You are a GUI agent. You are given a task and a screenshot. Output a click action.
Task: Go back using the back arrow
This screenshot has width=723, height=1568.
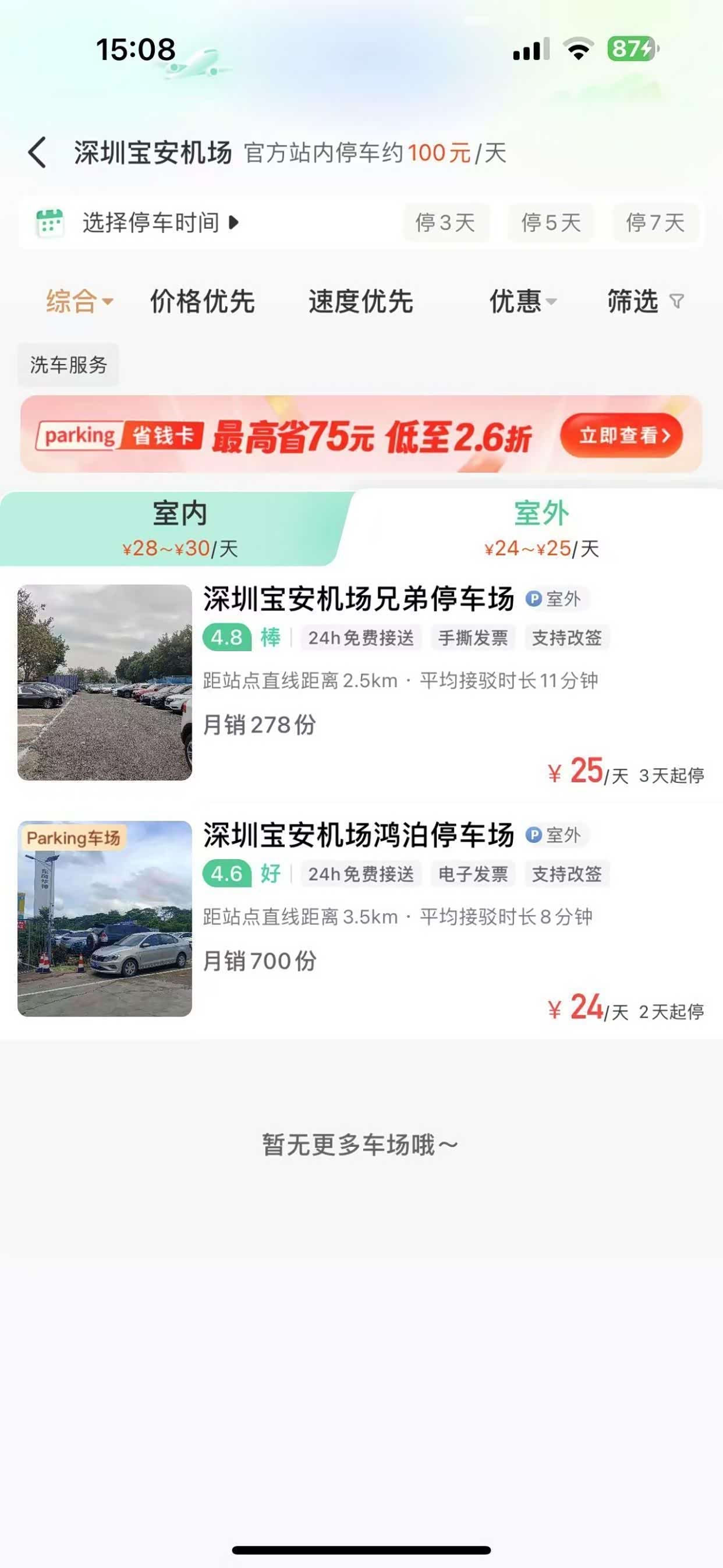coord(38,152)
